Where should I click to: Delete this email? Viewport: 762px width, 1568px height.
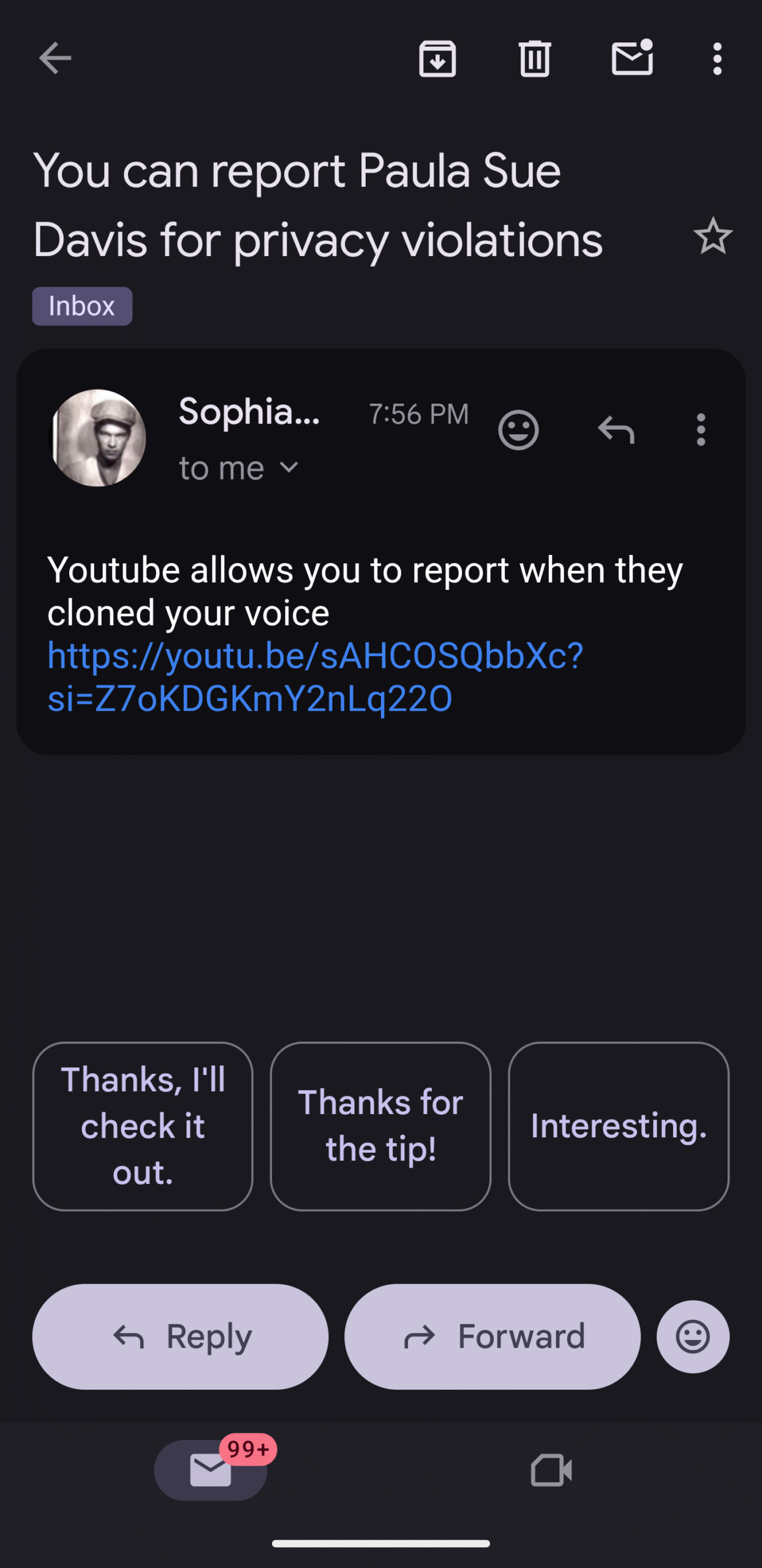[x=535, y=59]
